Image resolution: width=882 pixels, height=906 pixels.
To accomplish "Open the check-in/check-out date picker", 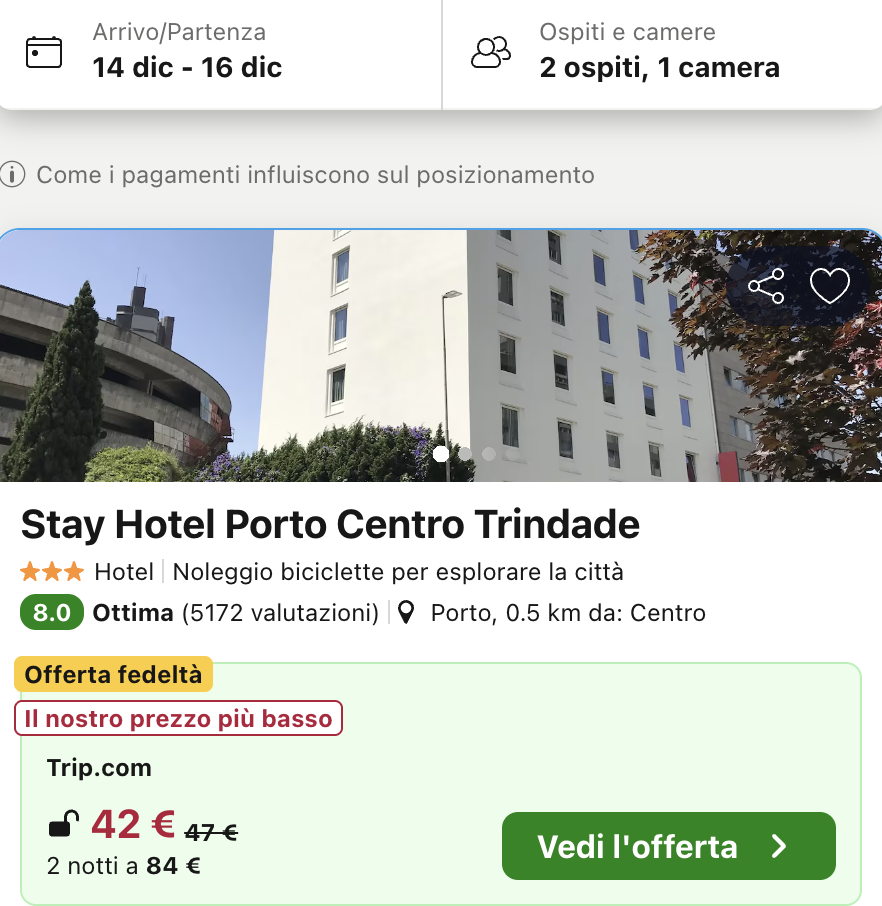I will (220, 52).
